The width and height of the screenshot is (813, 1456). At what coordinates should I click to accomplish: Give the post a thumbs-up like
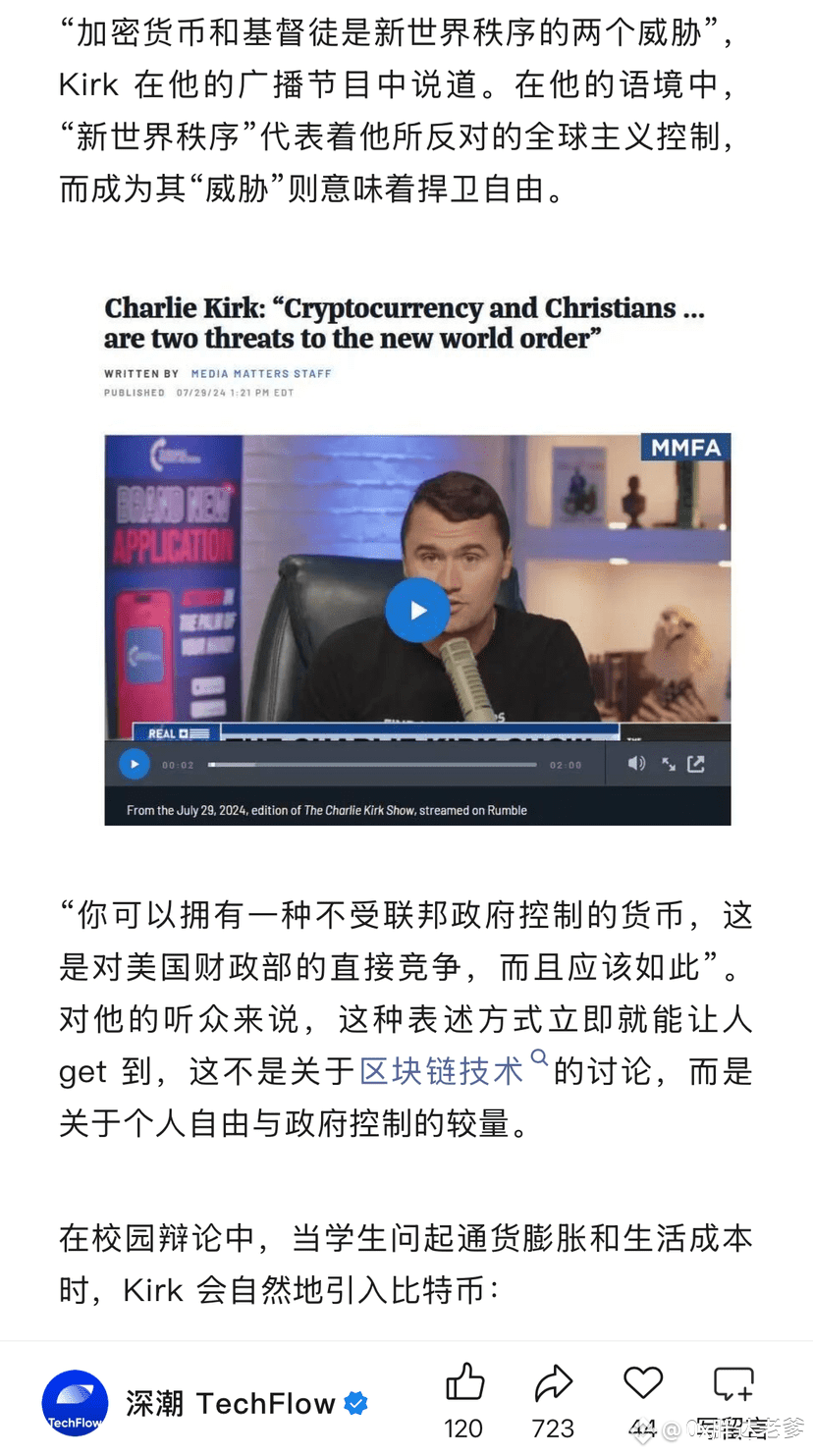pos(463,1383)
